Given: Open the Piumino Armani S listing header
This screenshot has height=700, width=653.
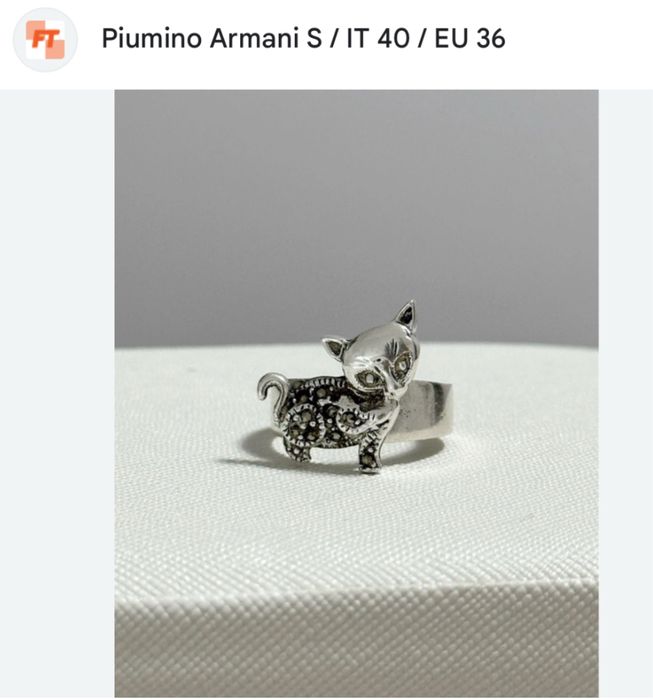Looking at the screenshot, I should (x=303, y=40).
